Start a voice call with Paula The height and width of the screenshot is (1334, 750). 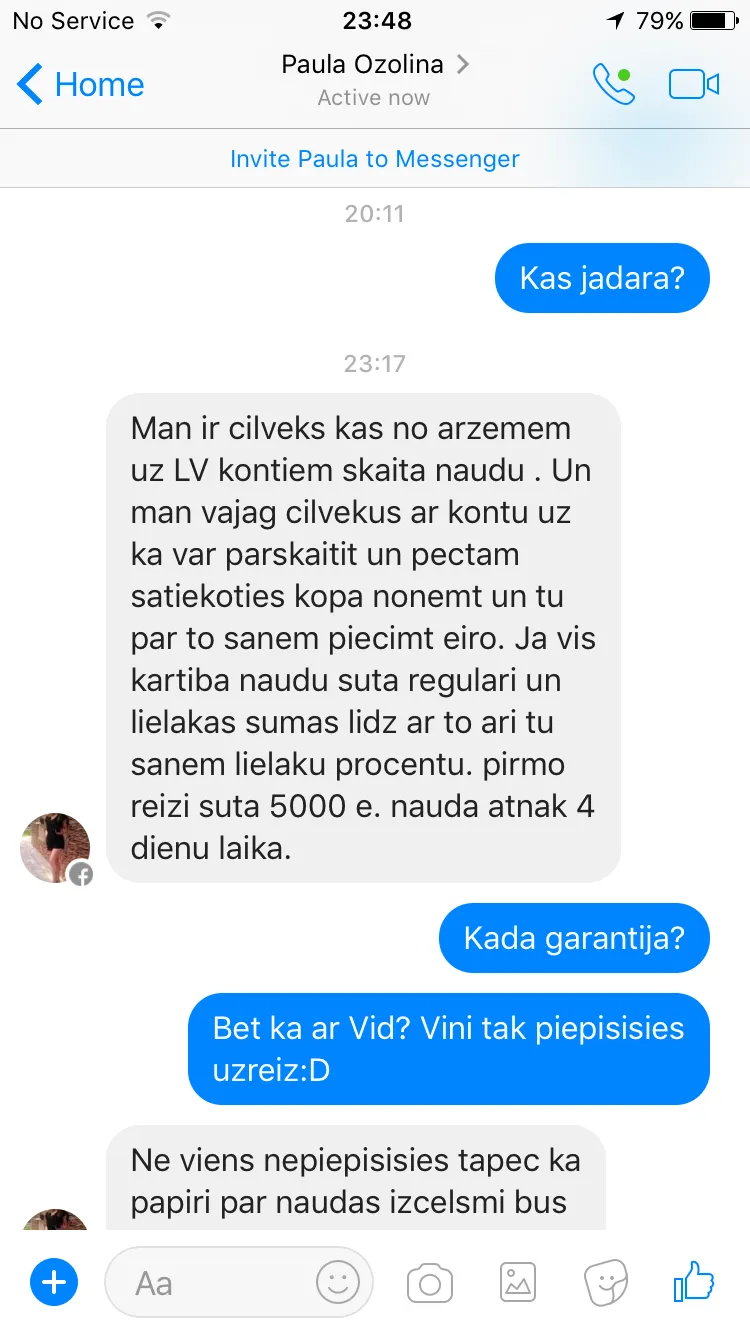pyautogui.click(x=613, y=85)
